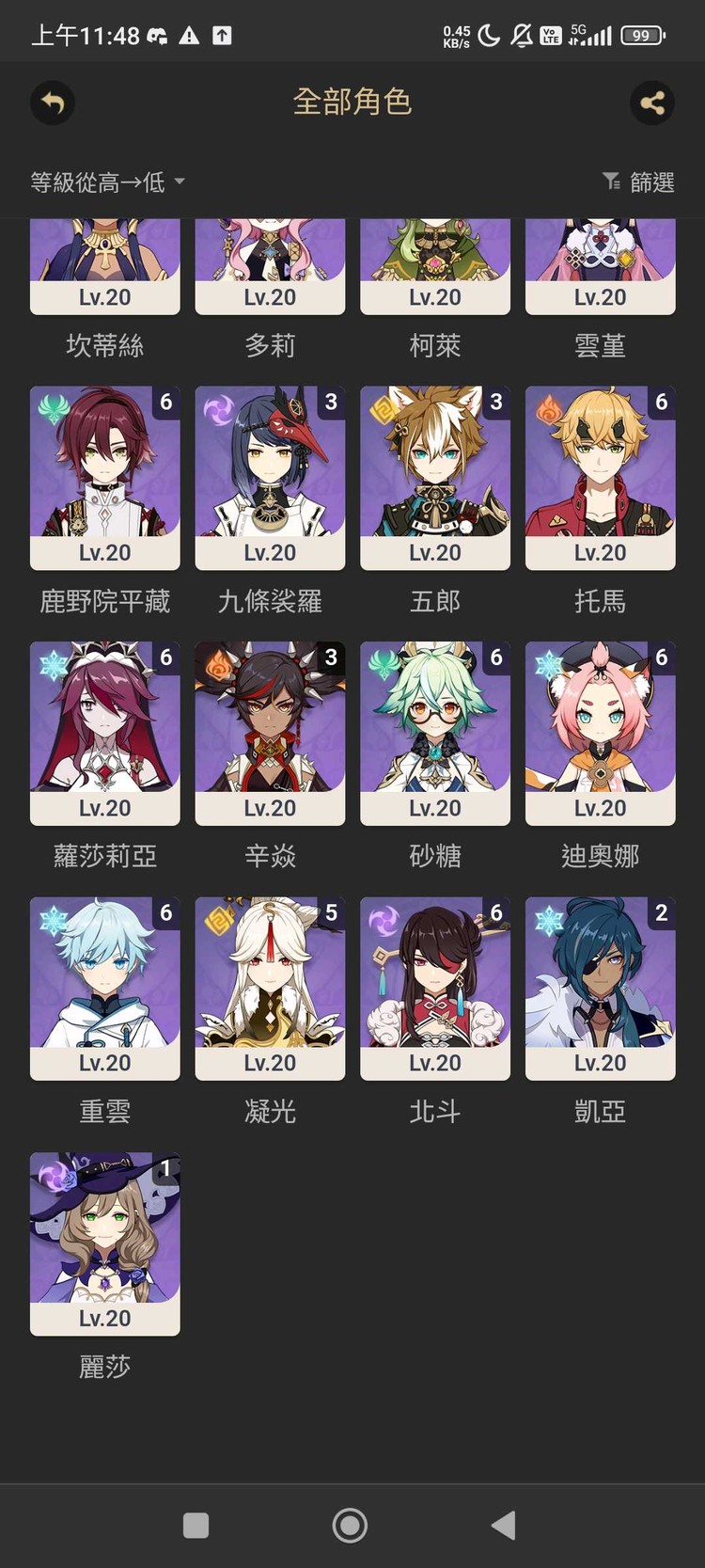Go back using the top arrow
Image resolution: width=705 pixels, height=1568 pixels.
53,103
